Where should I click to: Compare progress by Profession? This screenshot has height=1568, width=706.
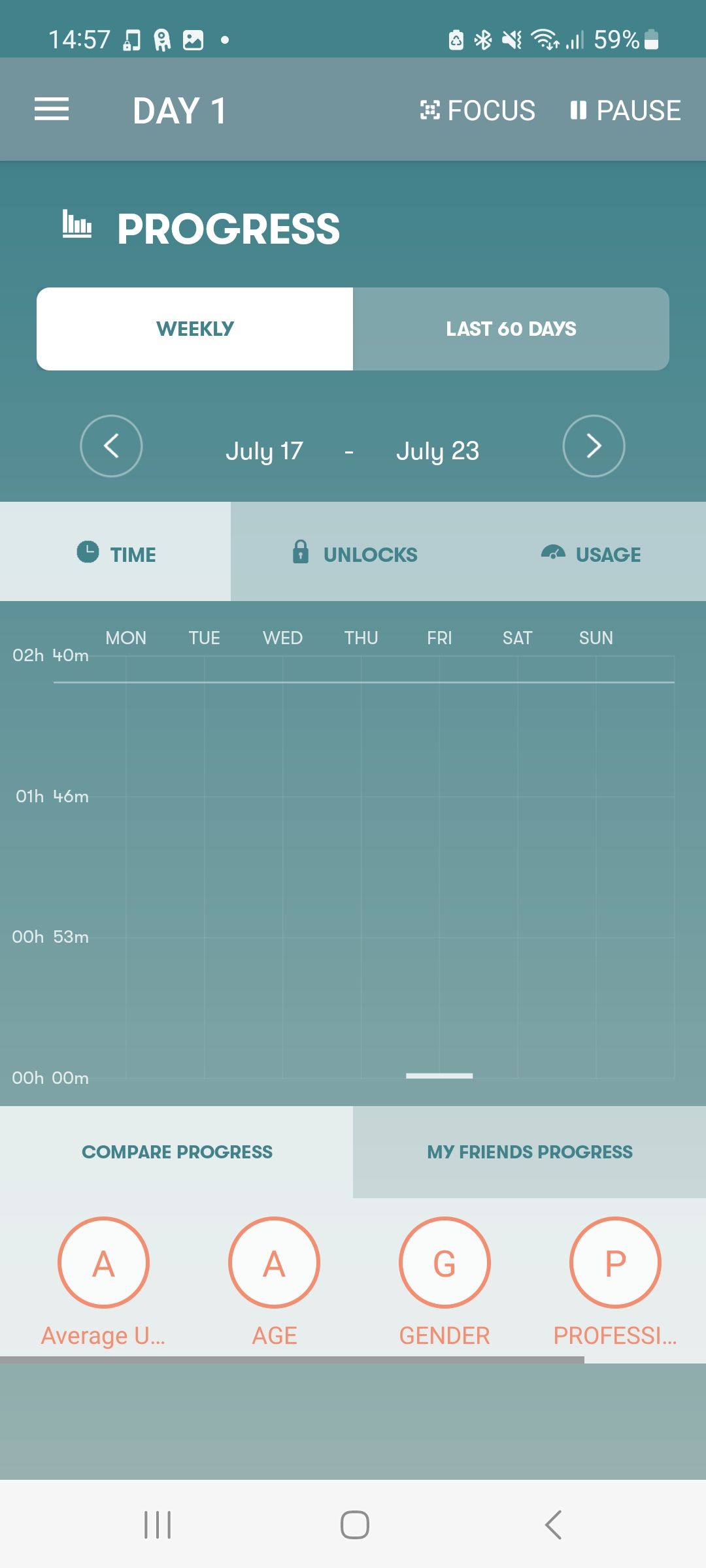point(615,1263)
